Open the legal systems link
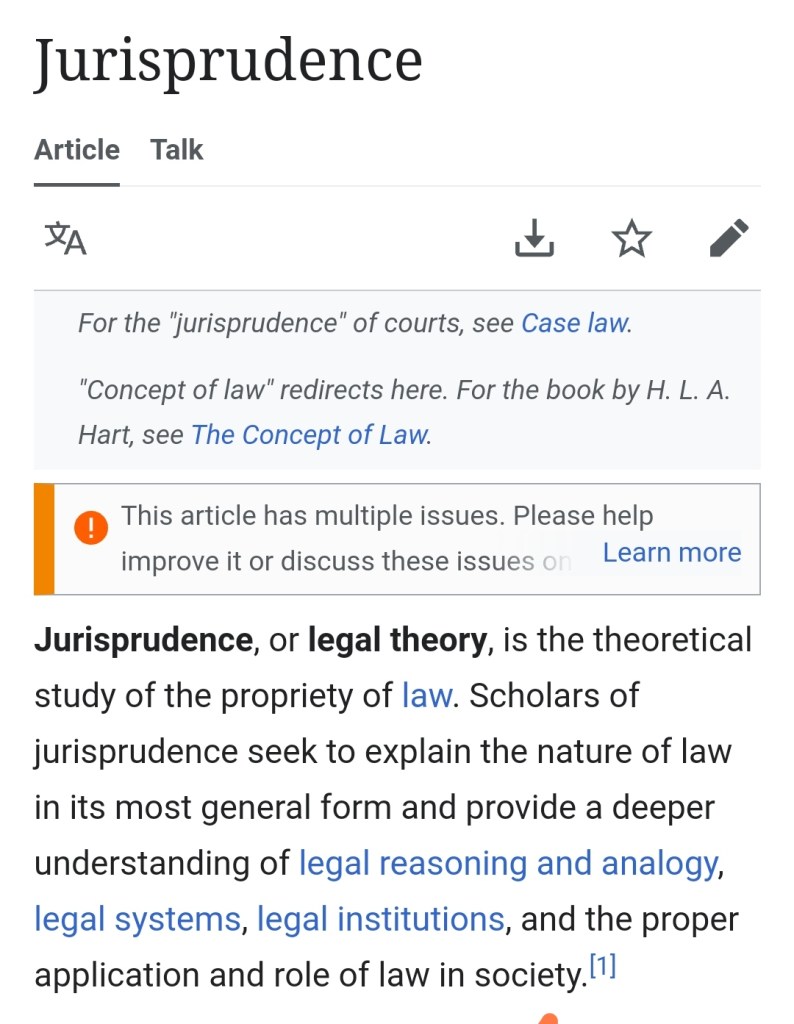The height and width of the screenshot is (1024, 794). pos(137,918)
